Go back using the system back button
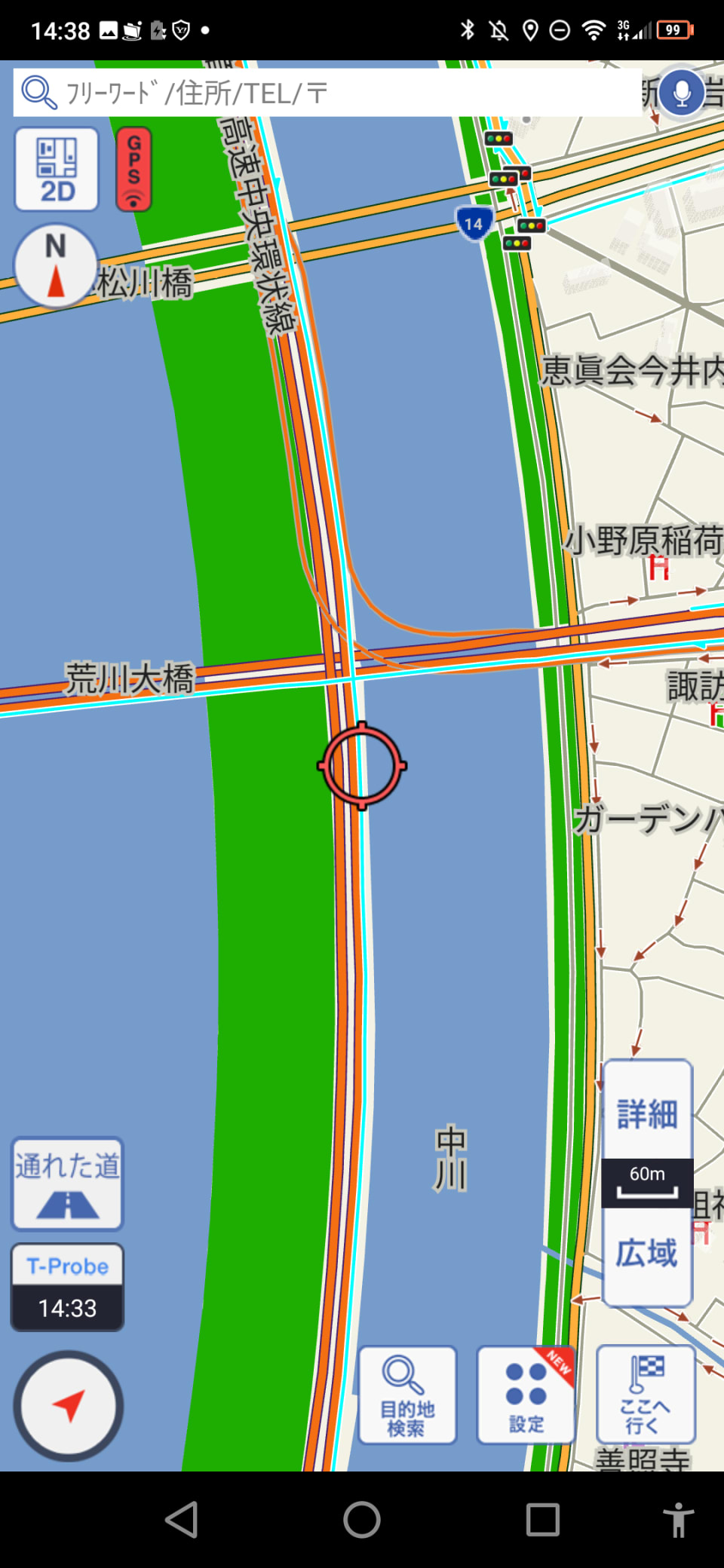Screen dimensions: 724x1568 [181, 1519]
